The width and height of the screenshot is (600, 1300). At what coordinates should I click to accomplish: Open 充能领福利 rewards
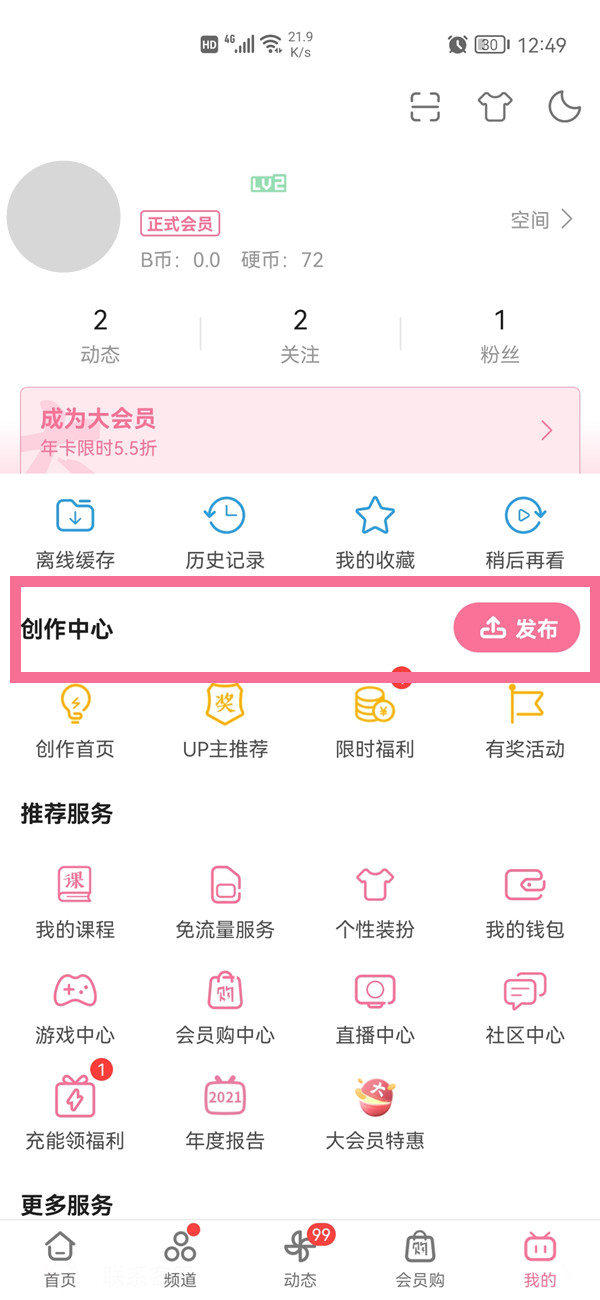pyautogui.click(x=75, y=1112)
